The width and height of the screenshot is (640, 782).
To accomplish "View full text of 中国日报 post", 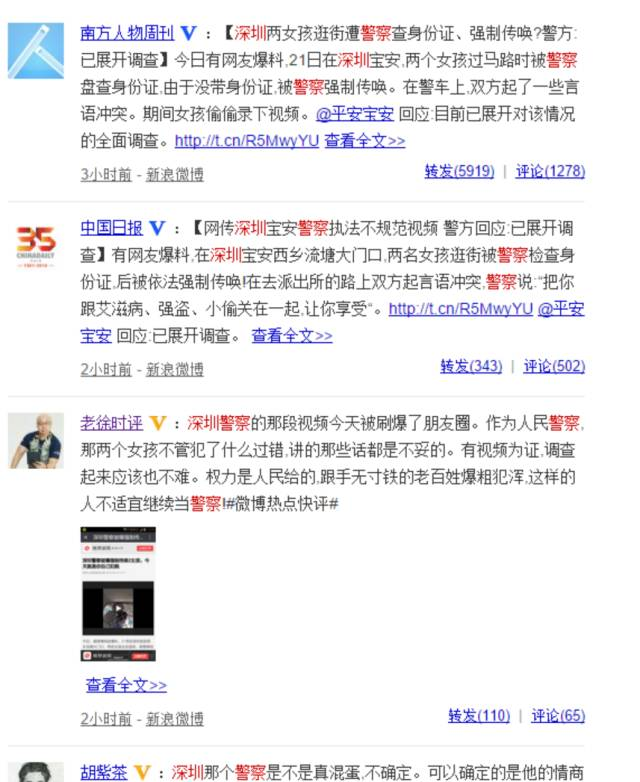I will (x=291, y=336).
